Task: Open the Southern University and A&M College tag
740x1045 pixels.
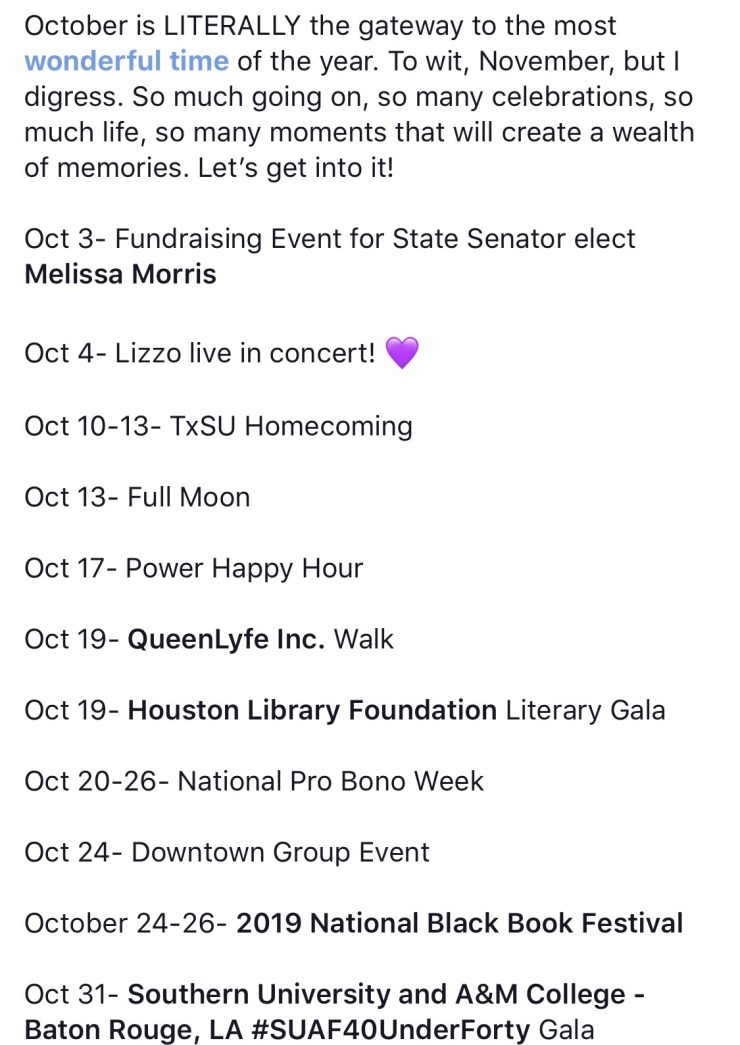Action: [386, 995]
